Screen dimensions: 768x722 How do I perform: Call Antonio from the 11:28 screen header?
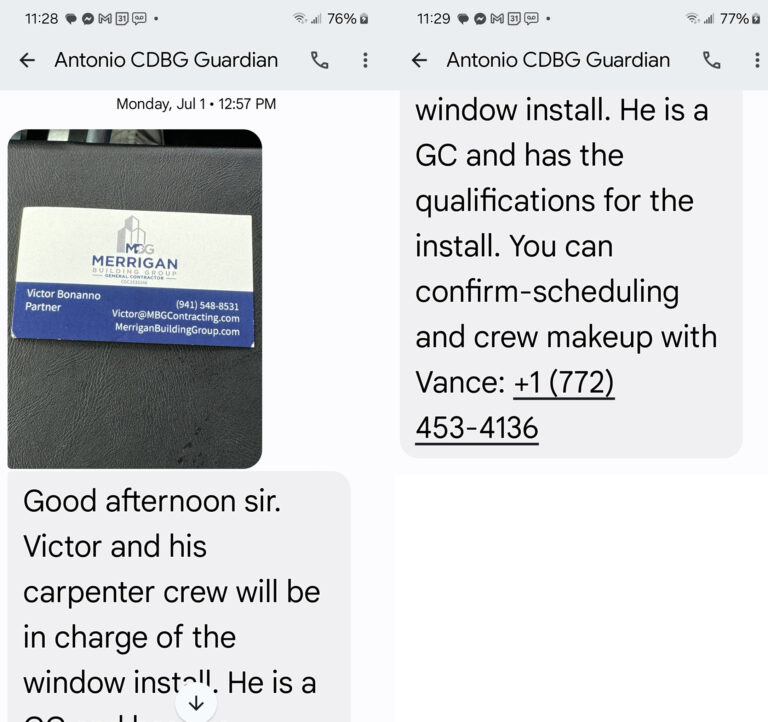pos(319,60)
